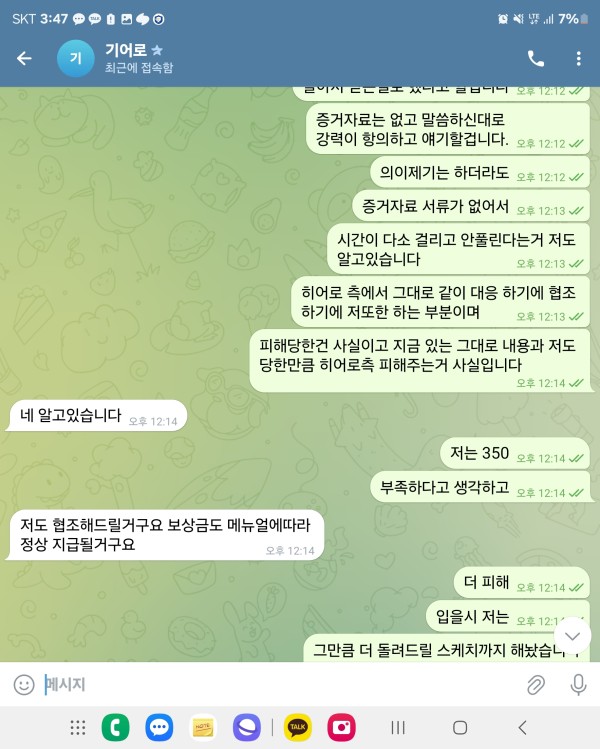This screenshot has height=749, width=600.
Task: Attach a file to the chat
Action: (x=536, y=685)
